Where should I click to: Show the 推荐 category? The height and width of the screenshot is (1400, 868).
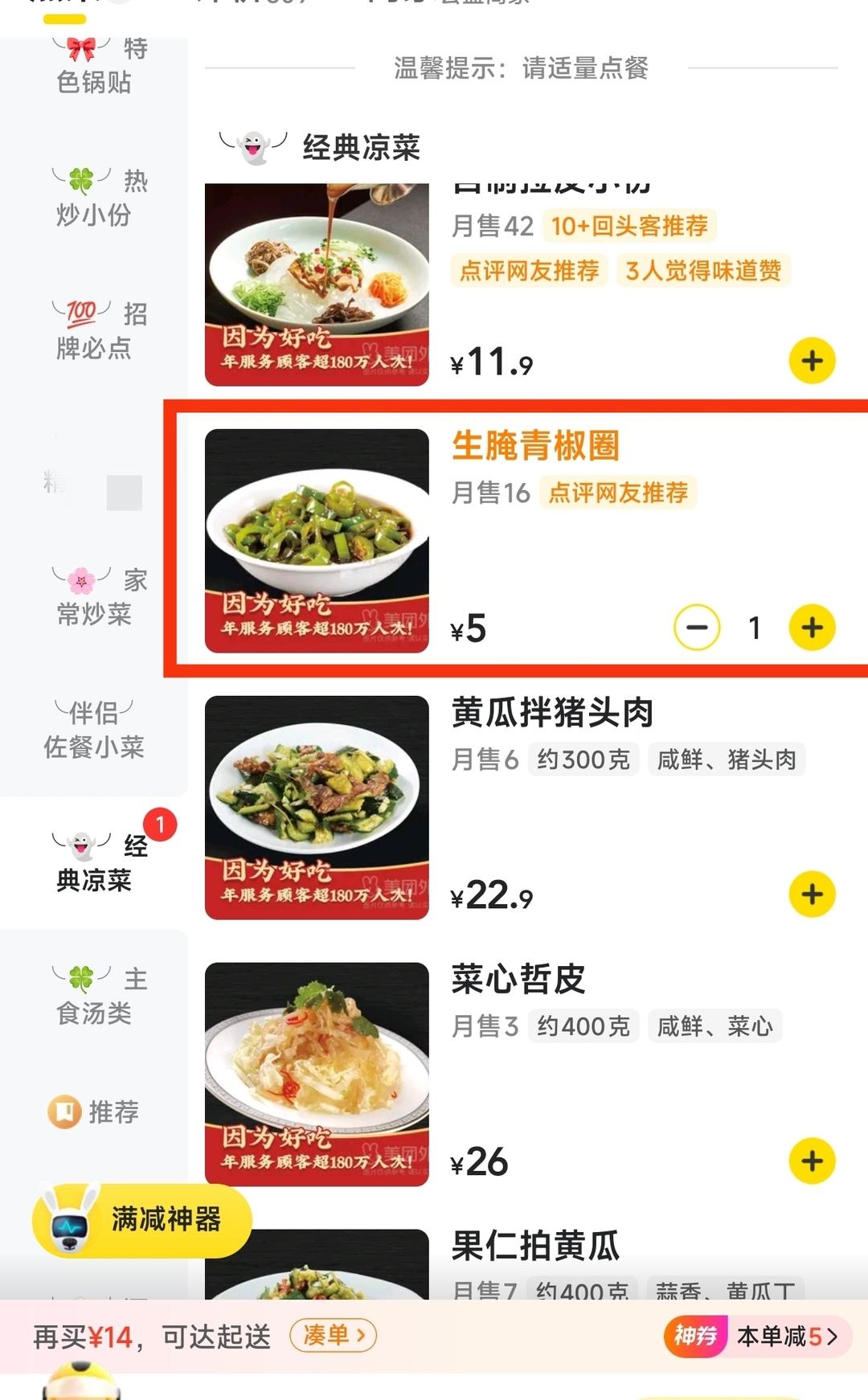pos(94,1112)
